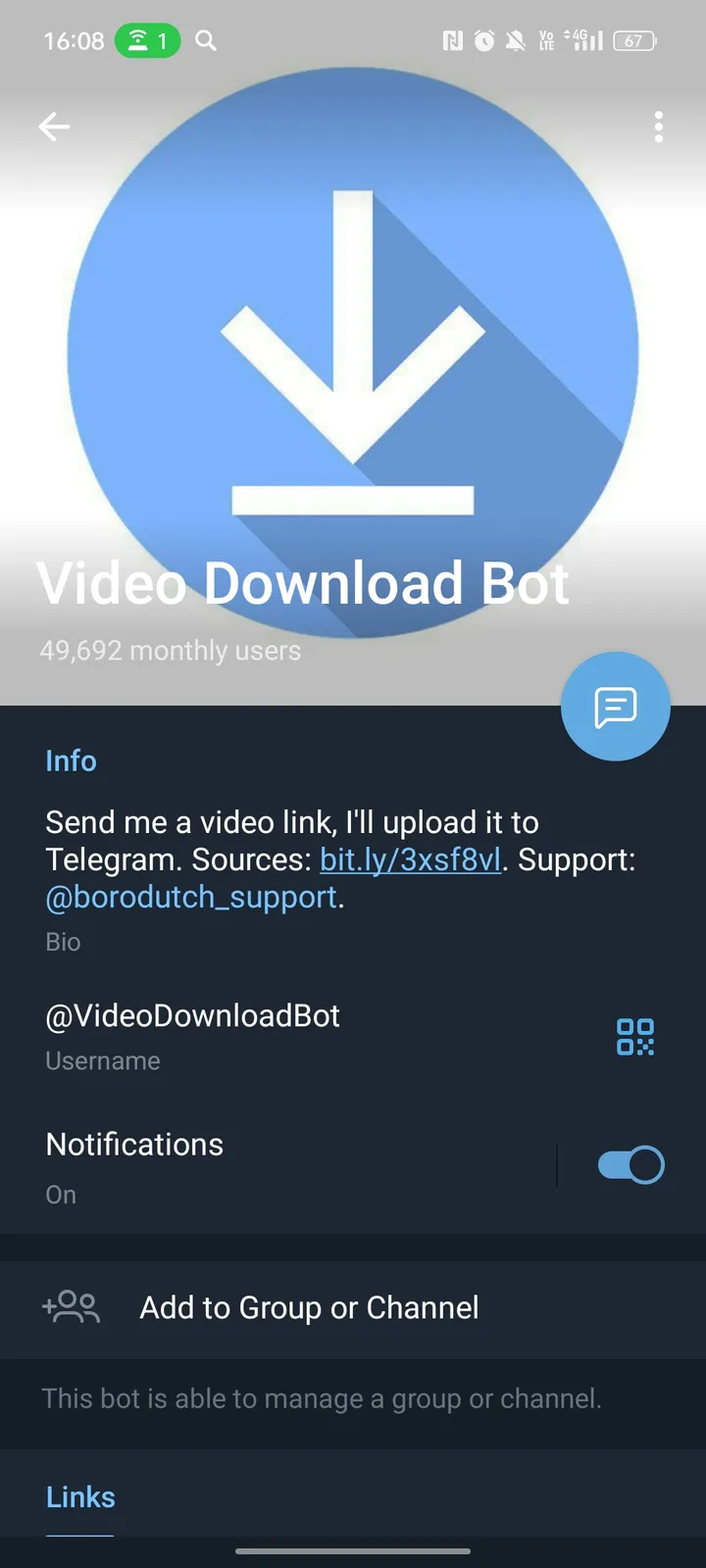706x1568 pixels.
Task: Tap the @VideoDownloadBot username text
Action: pos(192,1016)
